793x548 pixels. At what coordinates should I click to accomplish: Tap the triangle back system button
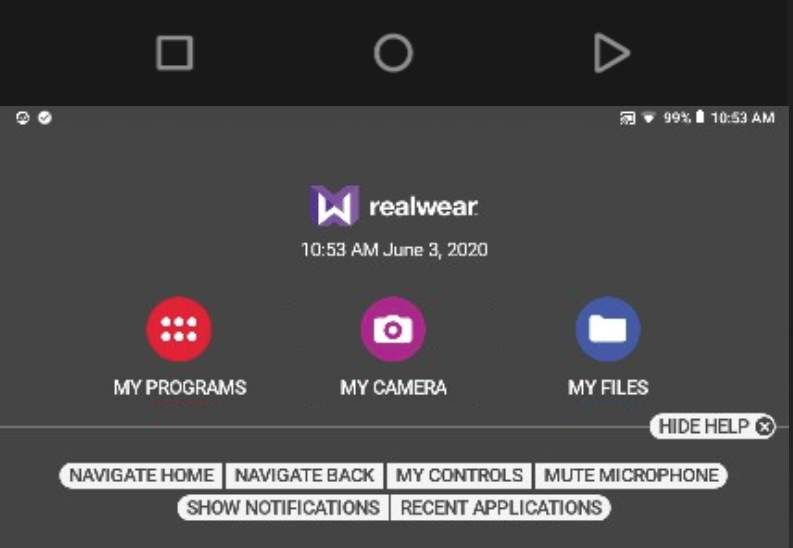[x=610, y=53]
